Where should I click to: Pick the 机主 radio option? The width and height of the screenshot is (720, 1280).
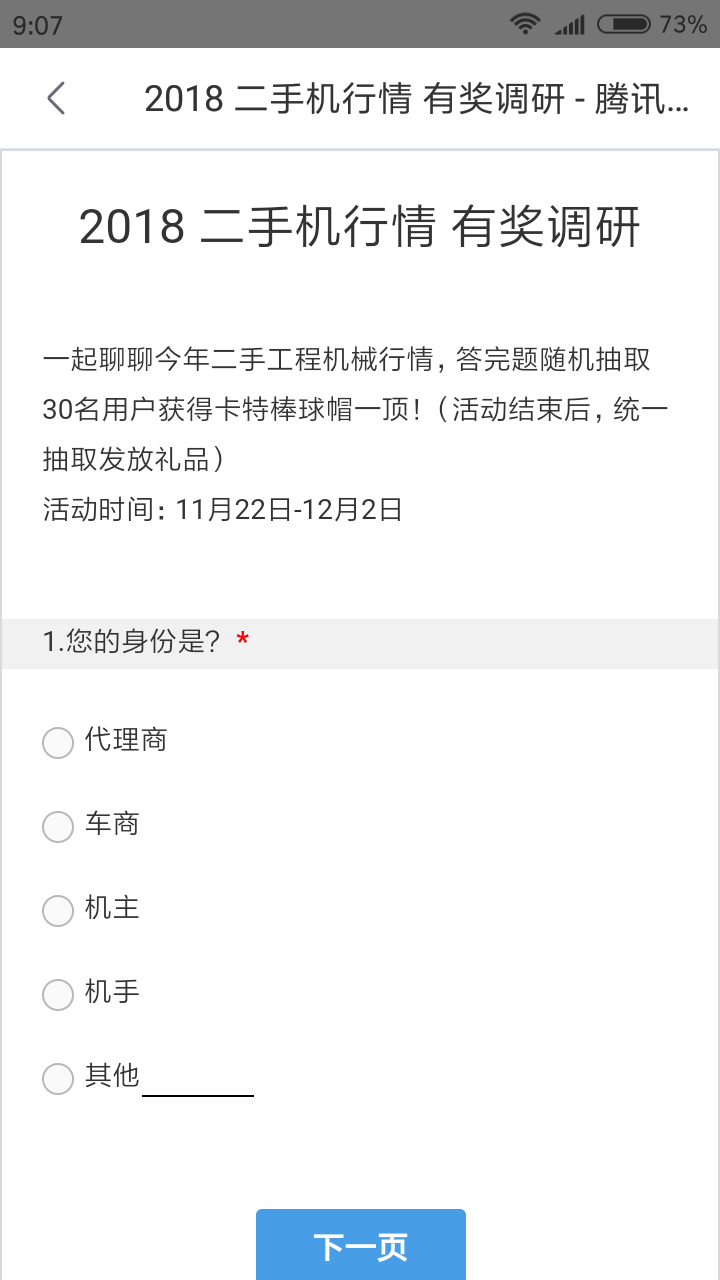pyautogui.click(x=58, y=911)
